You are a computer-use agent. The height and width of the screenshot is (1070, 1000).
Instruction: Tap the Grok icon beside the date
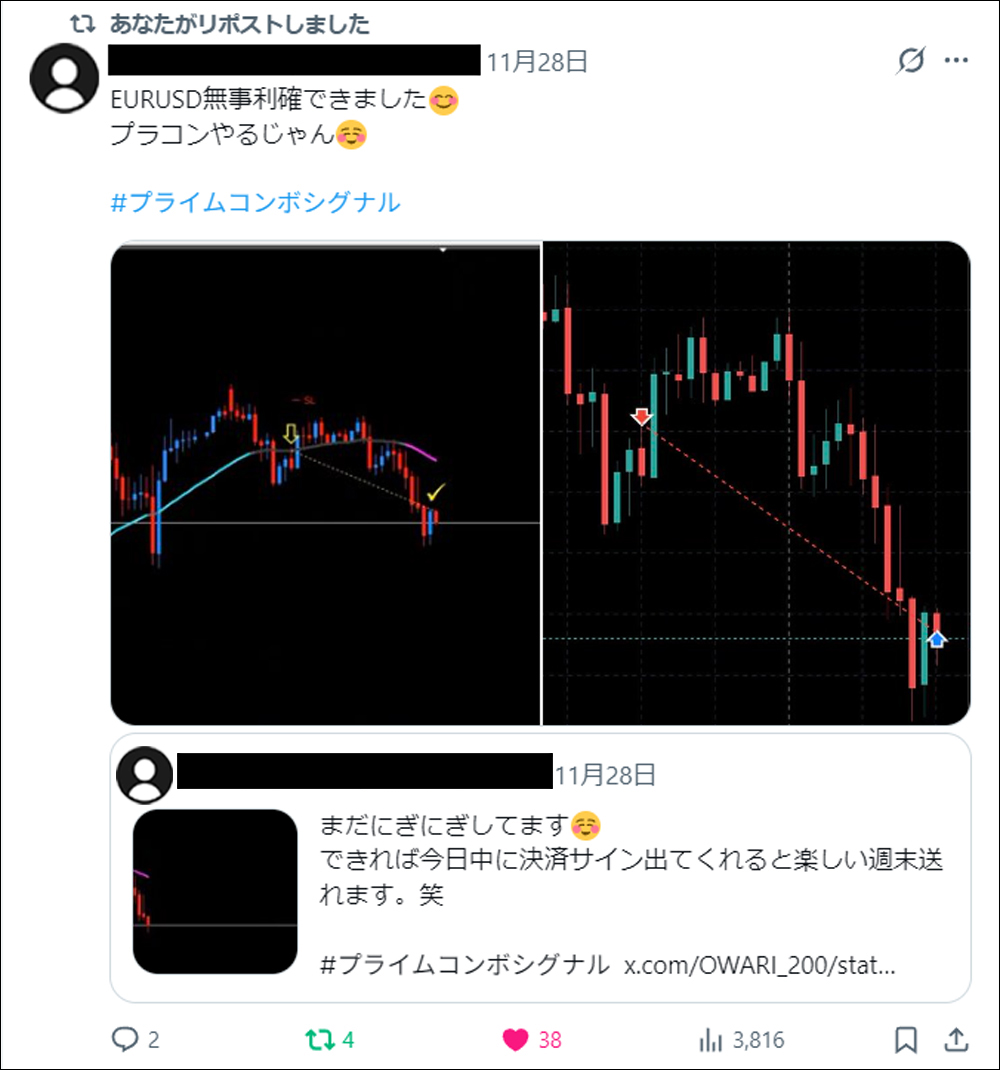coord(910,62)
